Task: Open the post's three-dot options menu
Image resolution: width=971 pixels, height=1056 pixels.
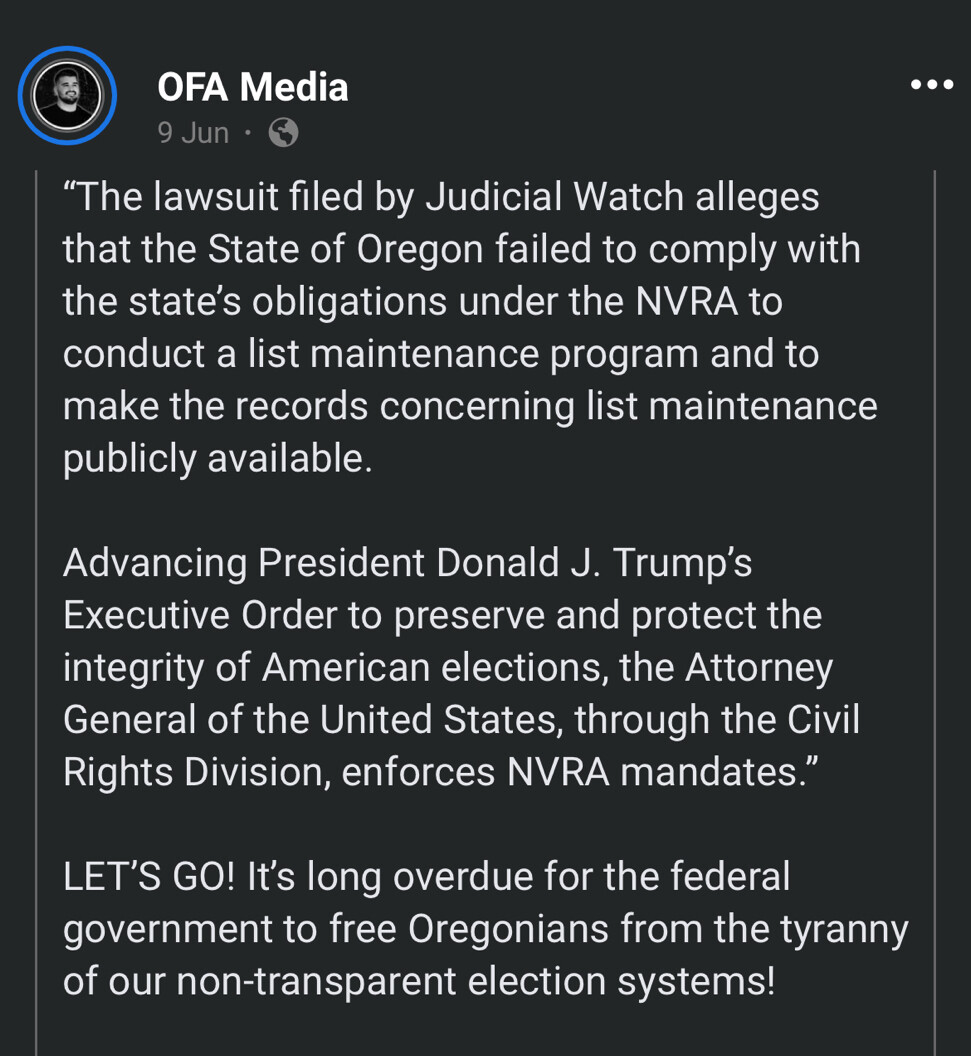Action: click(931, 85)
